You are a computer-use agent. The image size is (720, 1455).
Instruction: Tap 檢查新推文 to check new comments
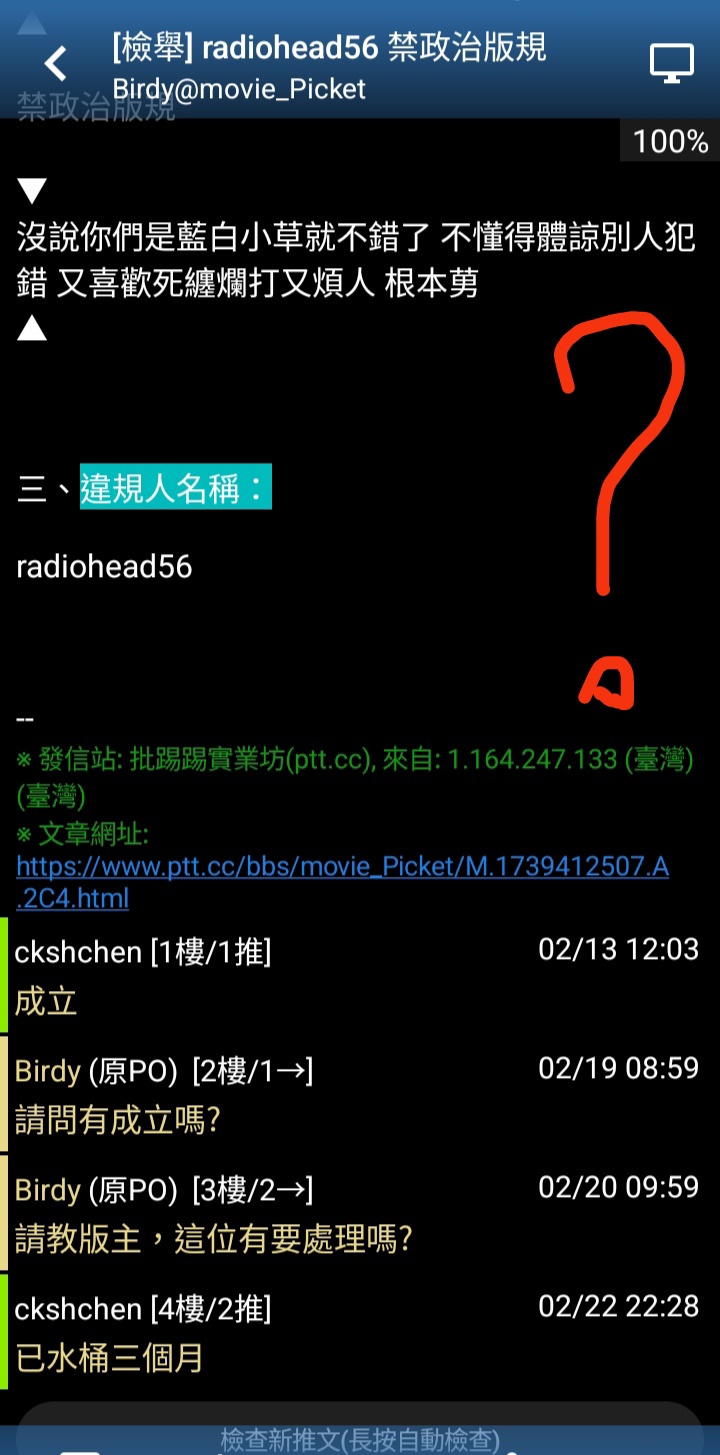coord(360,1438)
